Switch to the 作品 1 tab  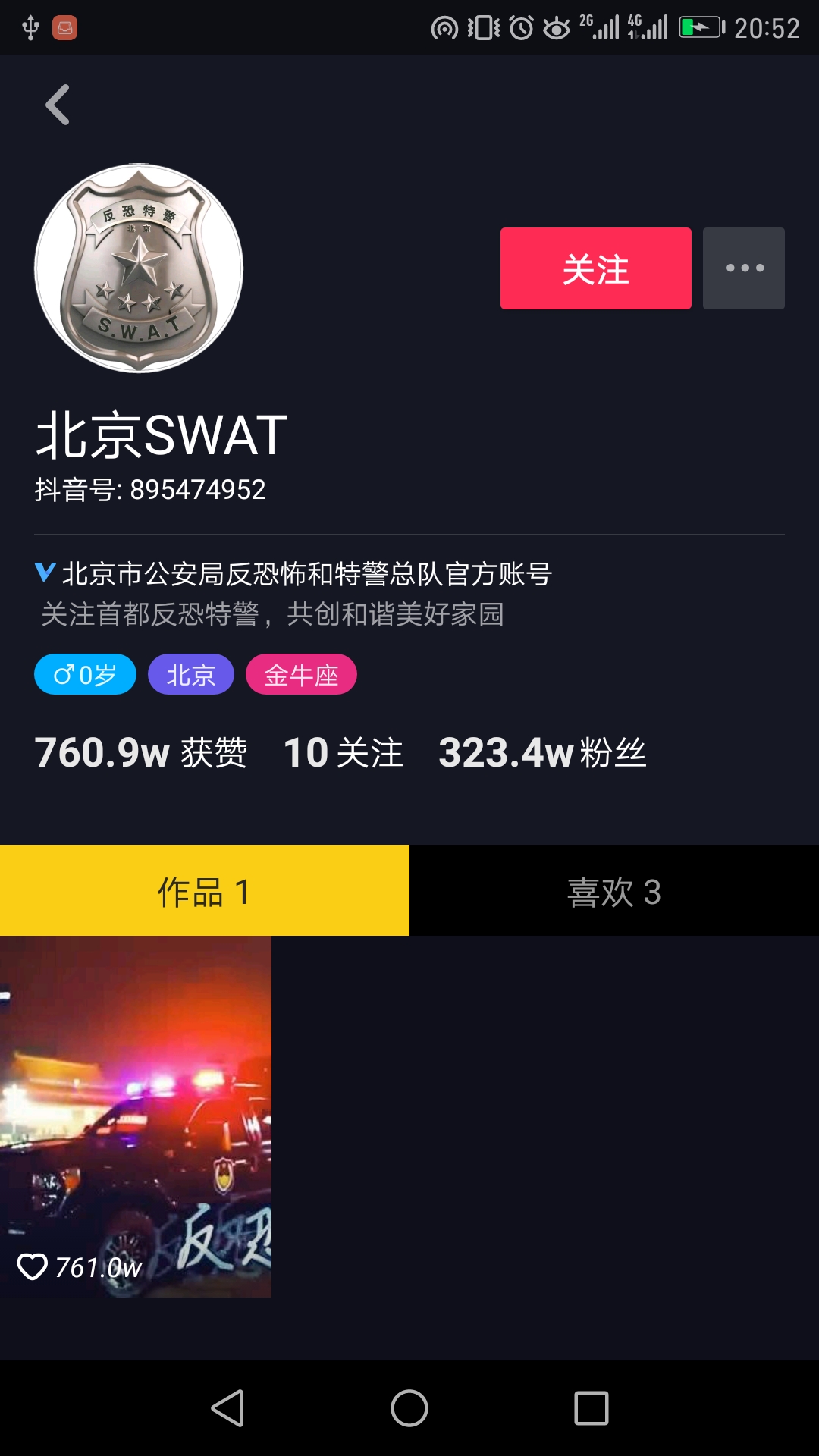coord(204,890)
